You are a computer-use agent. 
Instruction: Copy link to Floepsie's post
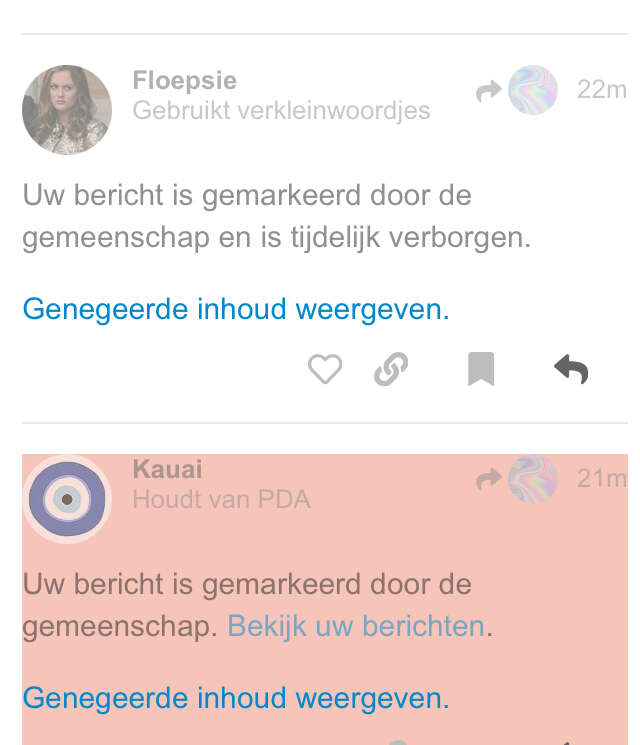coord(391,370)
